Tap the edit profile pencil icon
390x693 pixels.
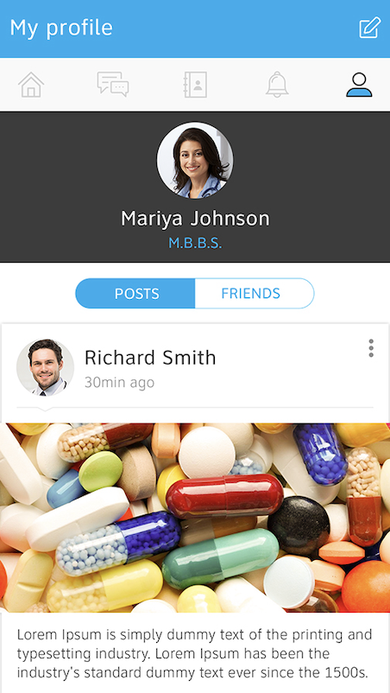click(x=370, y=28)
